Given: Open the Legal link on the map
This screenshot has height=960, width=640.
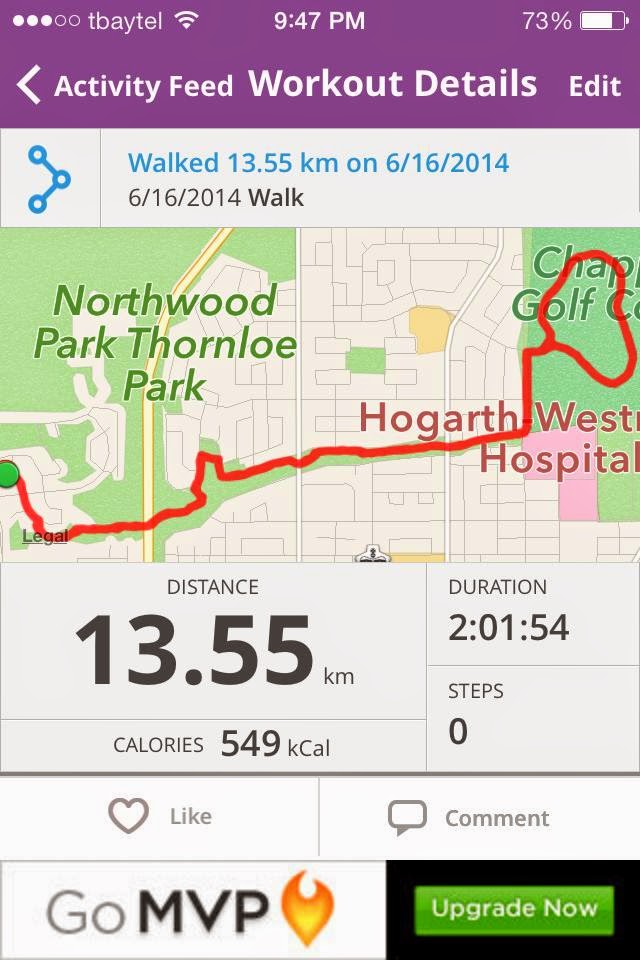Looking at the screenshot, I should click(45, 537).
